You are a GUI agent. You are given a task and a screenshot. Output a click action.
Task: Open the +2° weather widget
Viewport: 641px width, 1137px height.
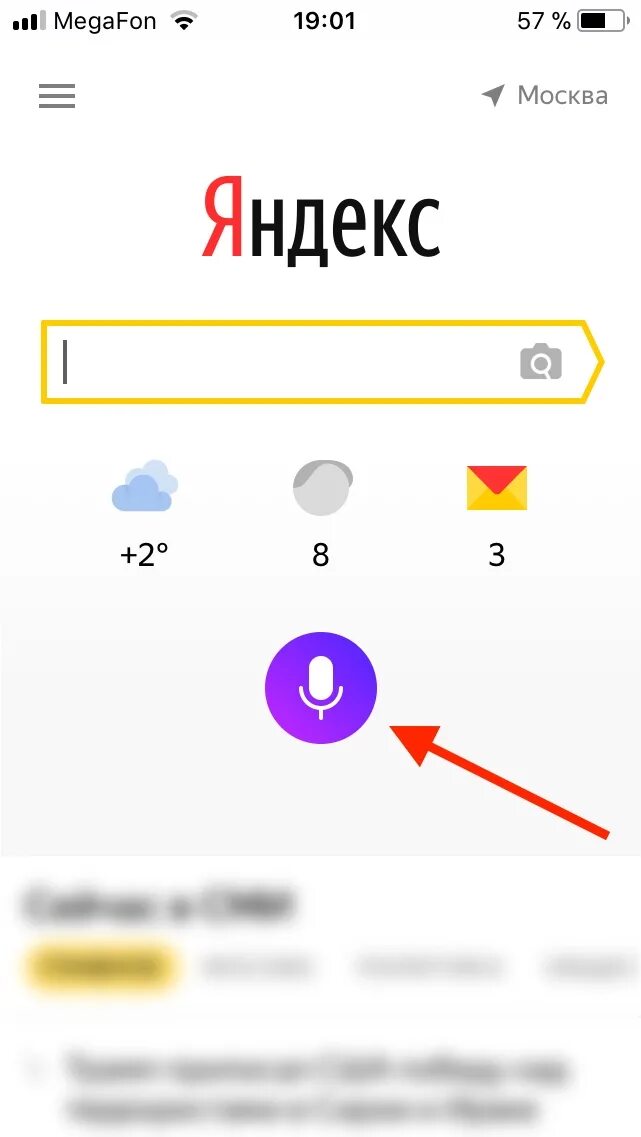[145, 513]
